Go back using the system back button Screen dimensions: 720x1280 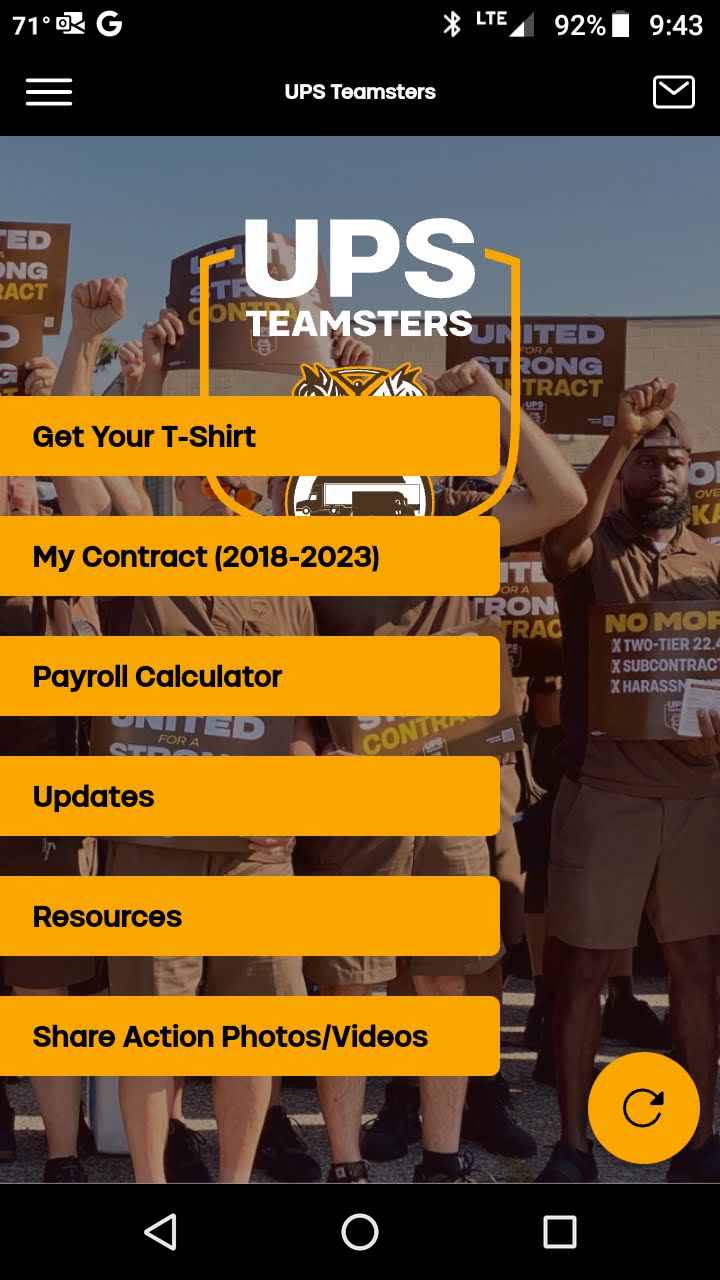point(161,1232)
